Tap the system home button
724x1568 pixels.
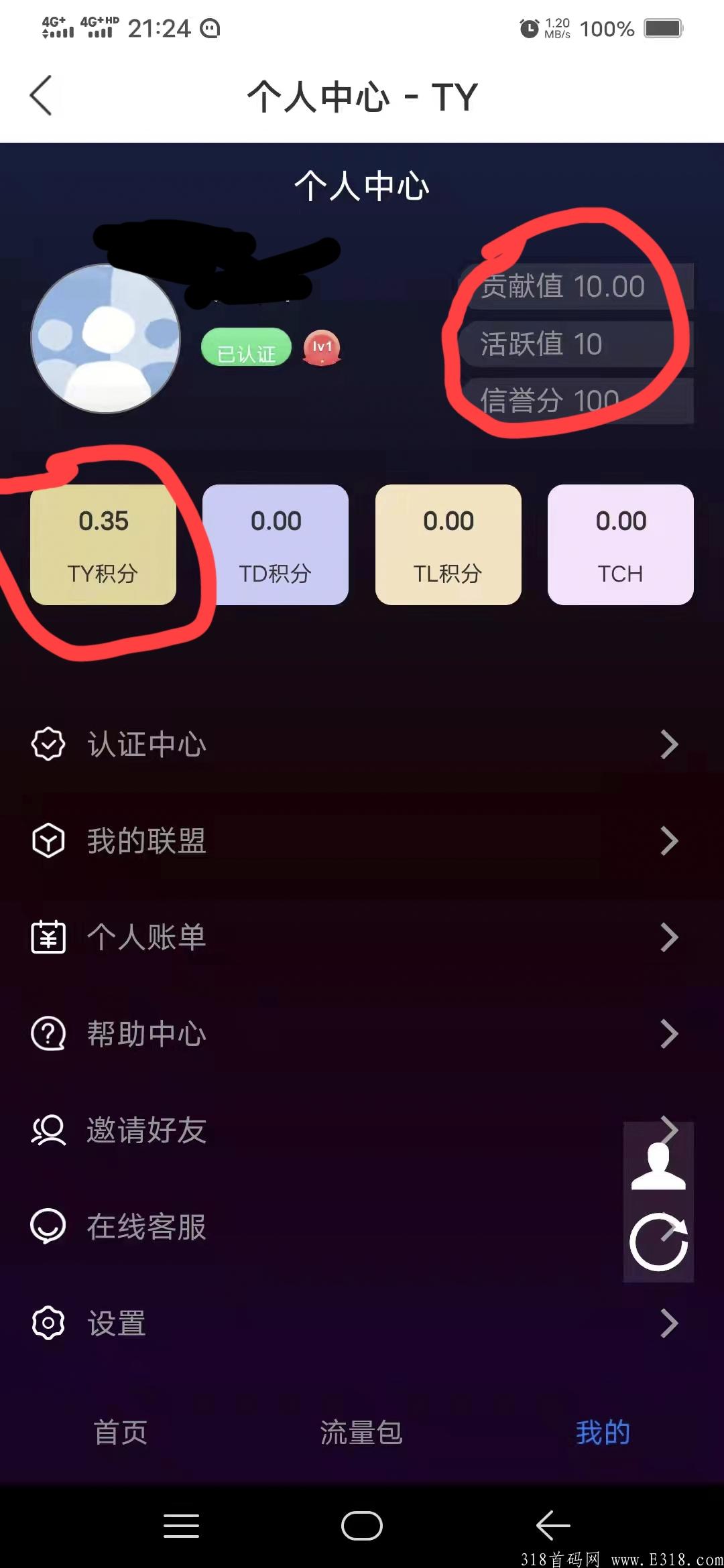coord(362,1526)
